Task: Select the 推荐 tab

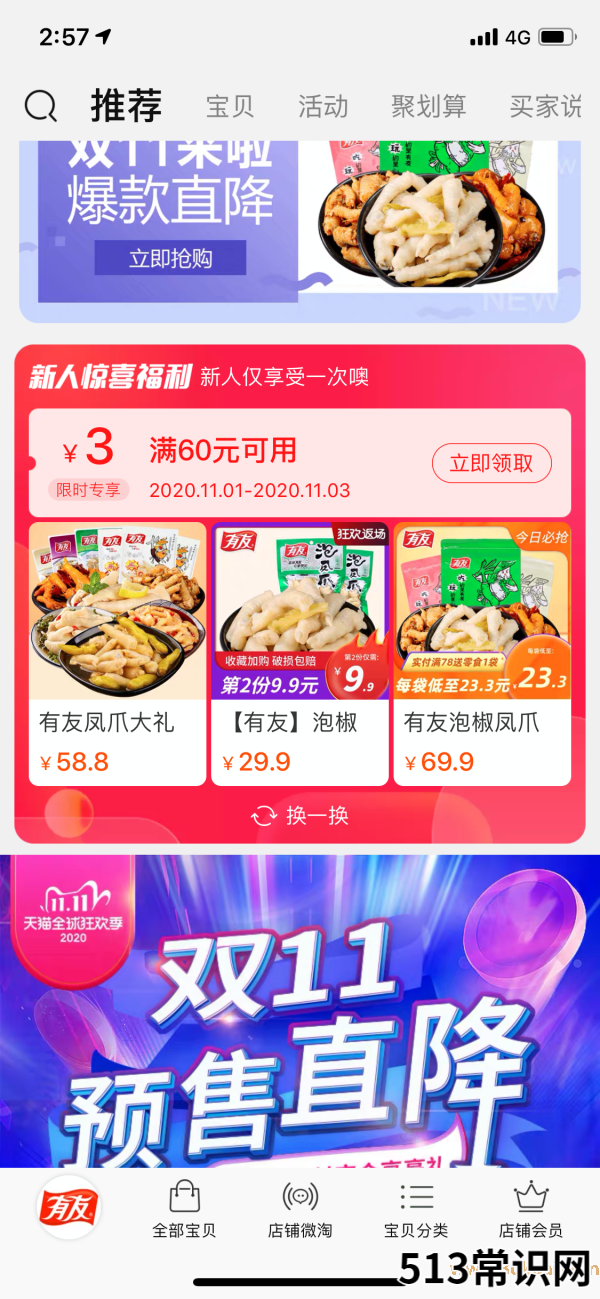Action: (x=126, y=105)
